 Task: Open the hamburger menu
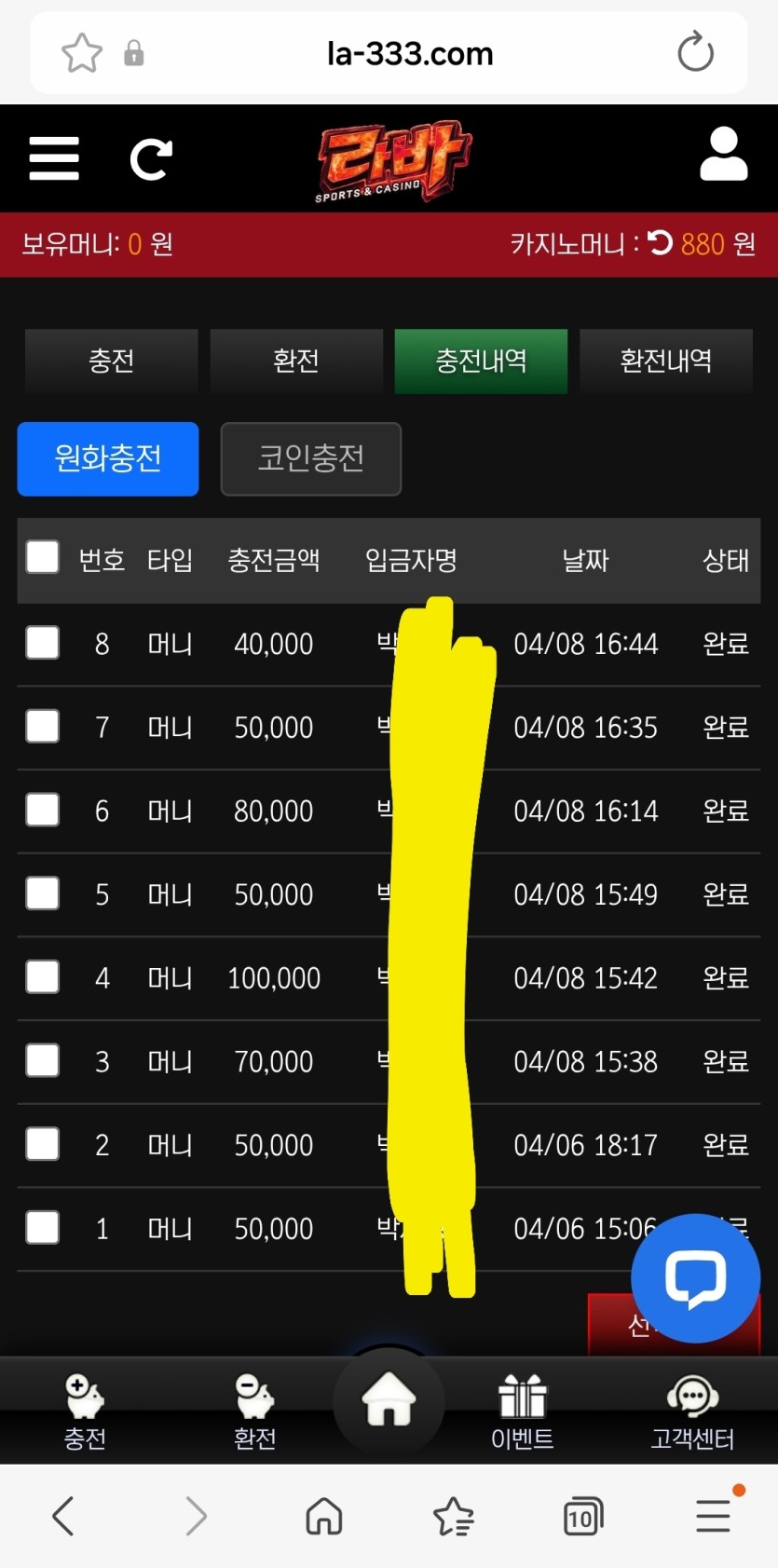(54, 158)
